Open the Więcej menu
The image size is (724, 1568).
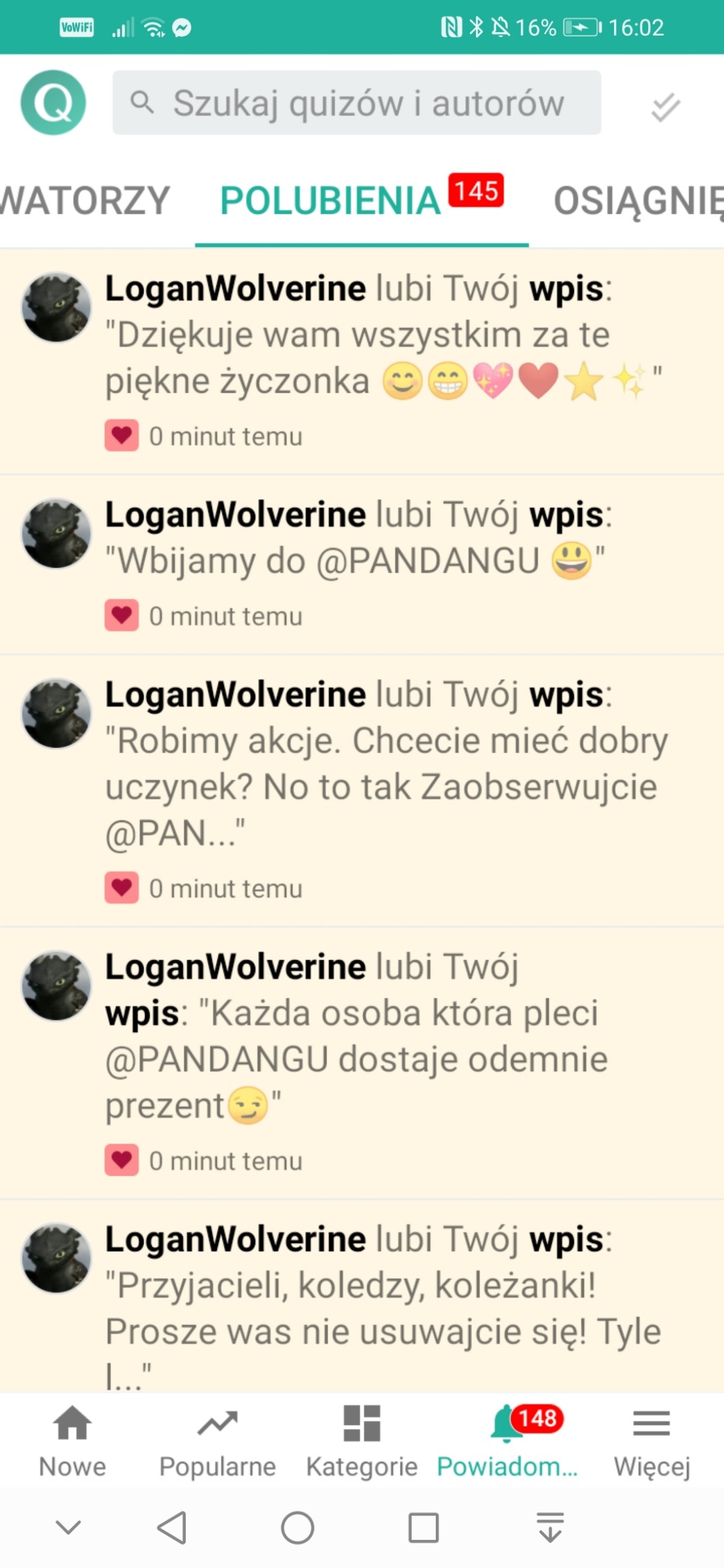652,1441
